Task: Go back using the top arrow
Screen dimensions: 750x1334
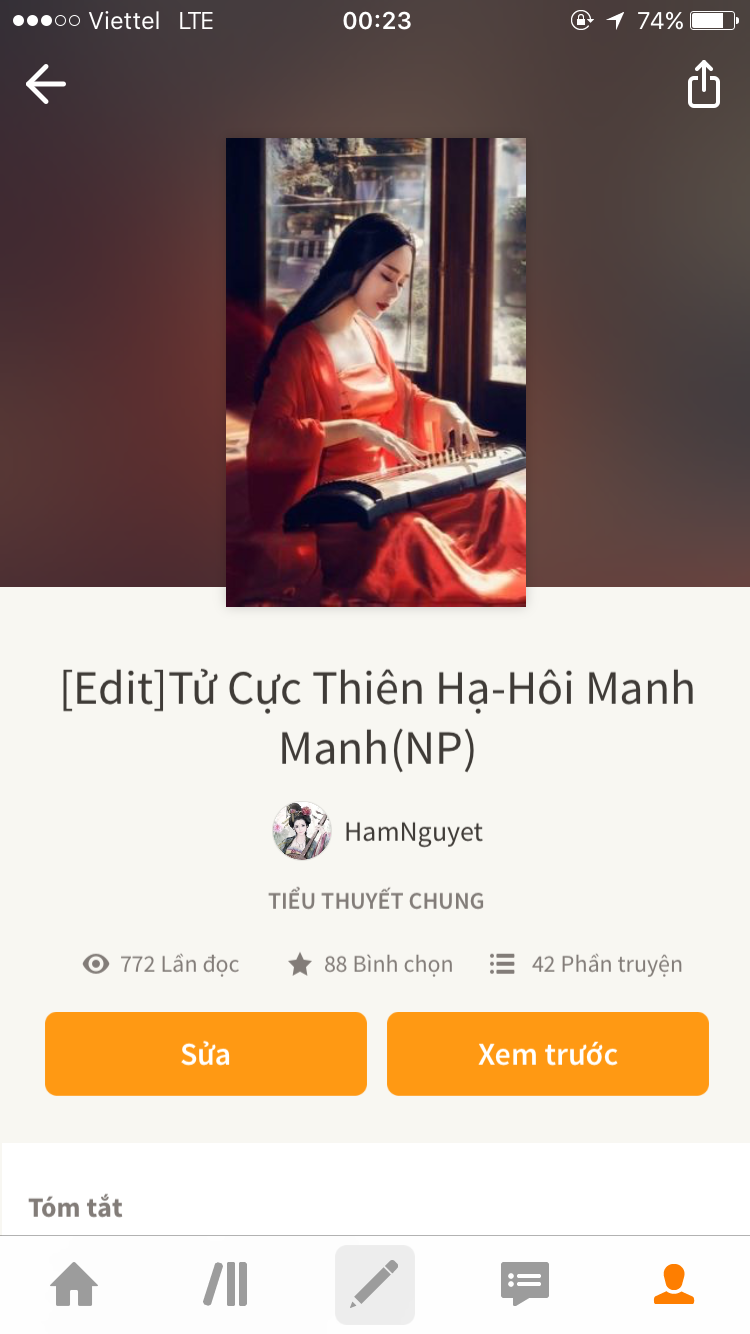Action: (46, 84)
